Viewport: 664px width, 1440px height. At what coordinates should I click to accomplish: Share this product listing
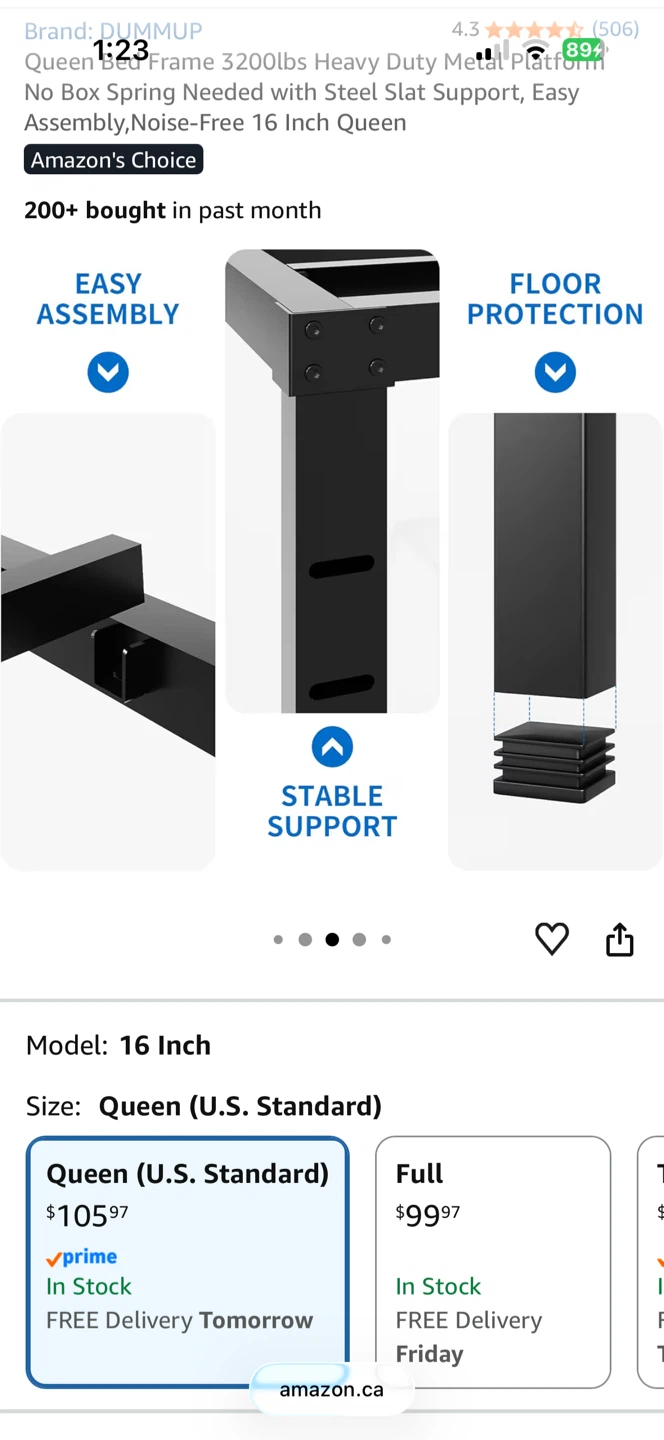[620, 939]
